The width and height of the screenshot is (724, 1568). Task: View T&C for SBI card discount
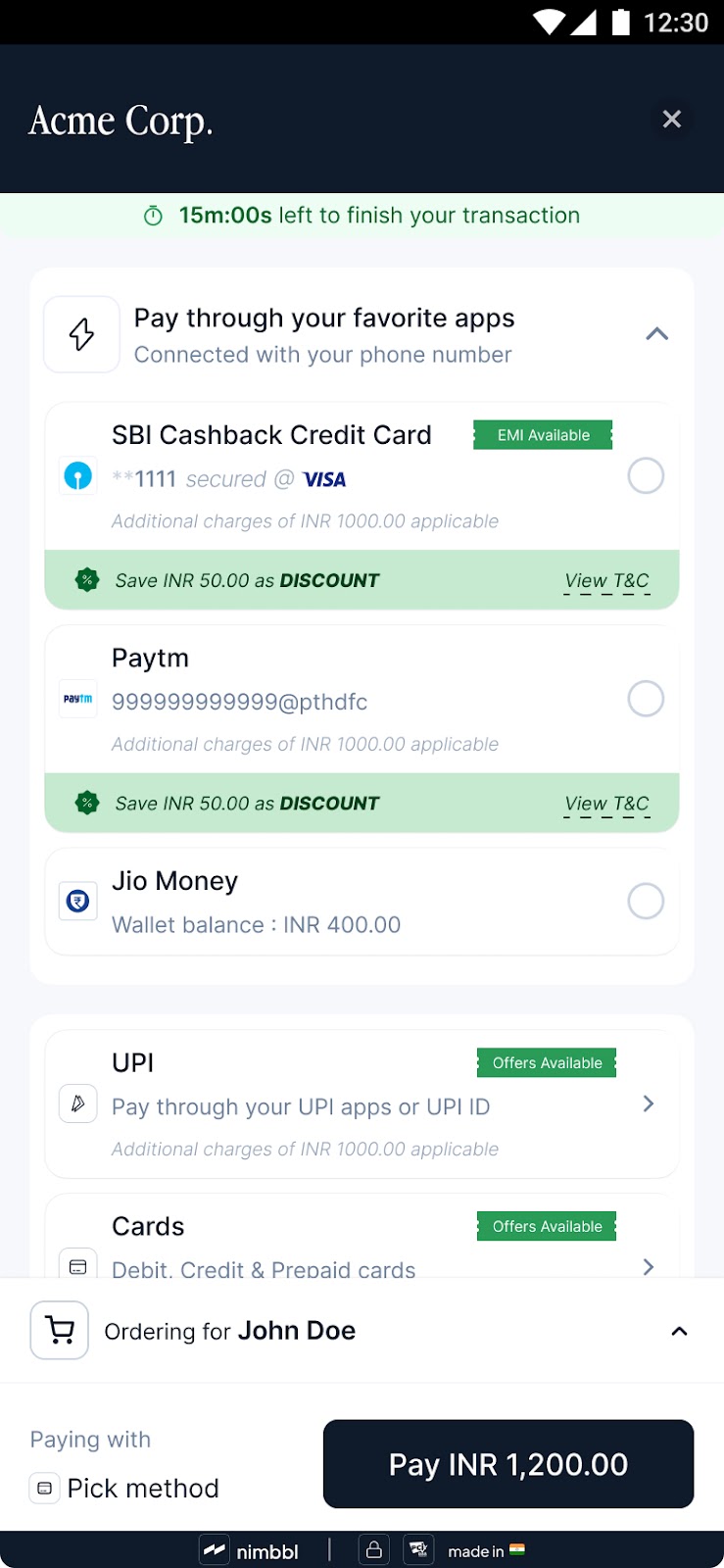[x=606, y=581]
